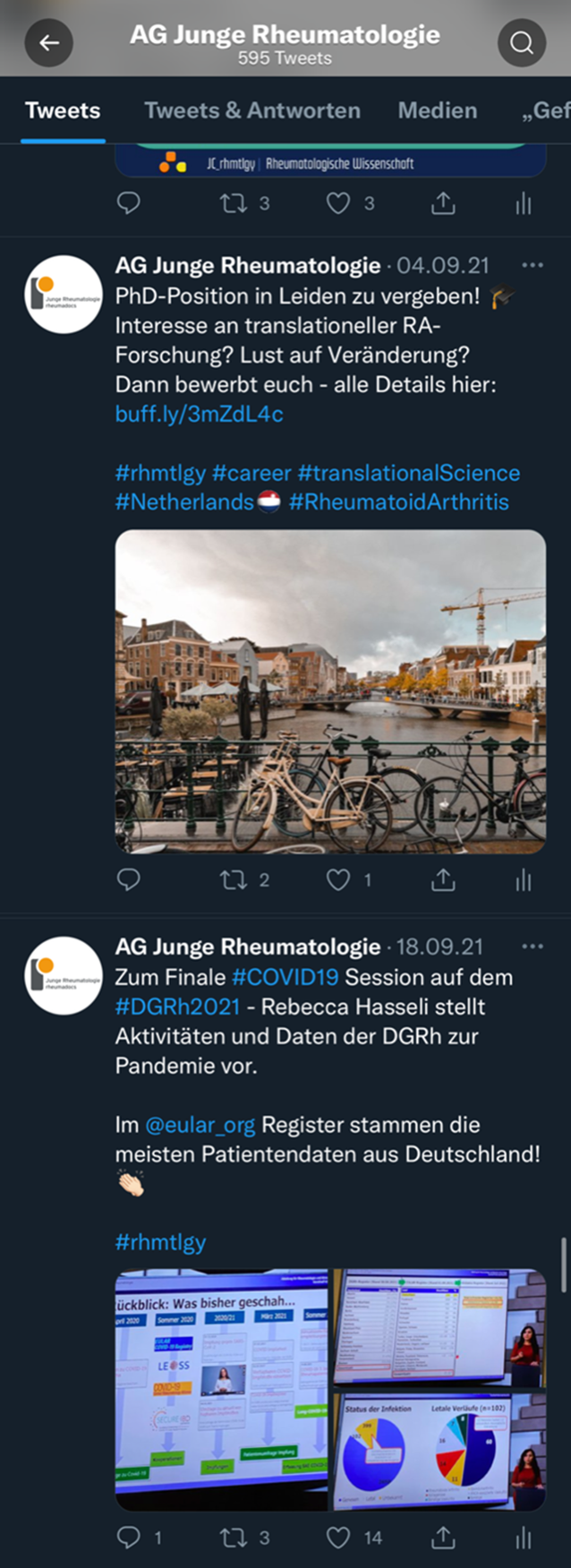Viewport: 571px width, 1568px height.
Task: Open the Rückblick slide photo
Action: (x=222, y=1388)
